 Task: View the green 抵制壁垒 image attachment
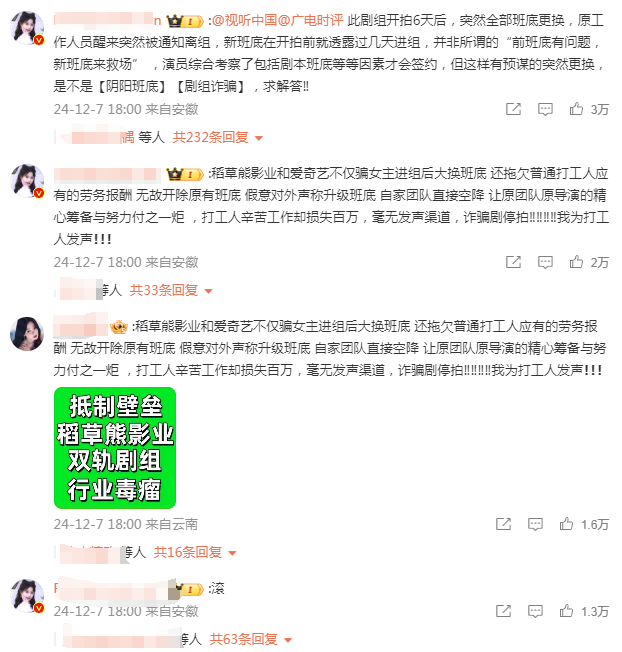point(115,448)
